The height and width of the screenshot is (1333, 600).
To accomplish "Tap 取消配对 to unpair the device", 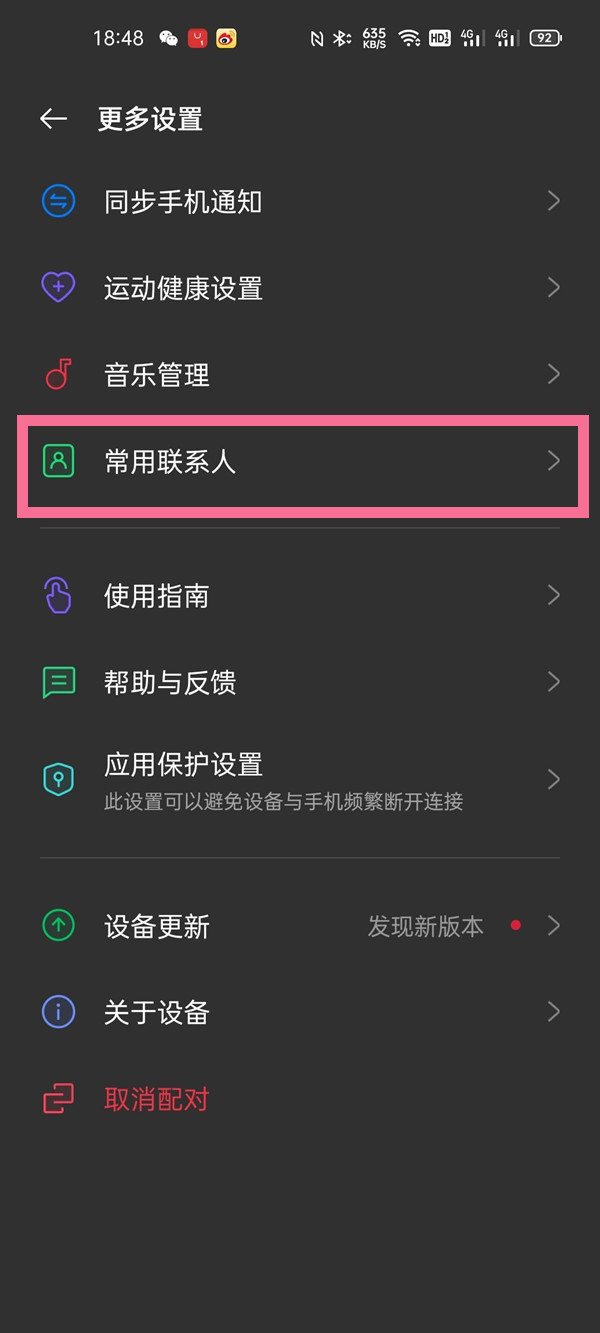I will [156, 1099].
